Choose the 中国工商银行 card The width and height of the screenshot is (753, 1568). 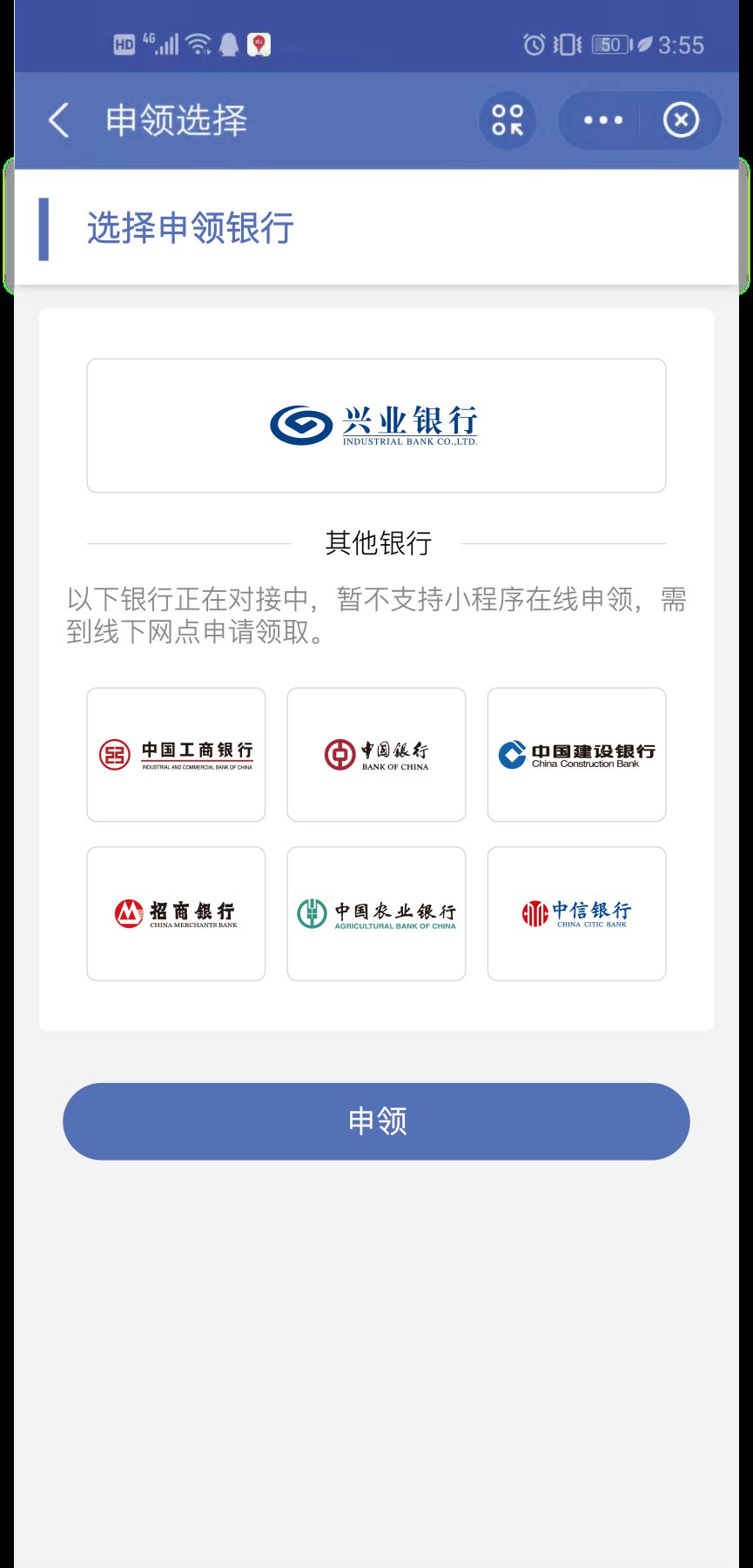pyautogui.click(x=176, y=755)
